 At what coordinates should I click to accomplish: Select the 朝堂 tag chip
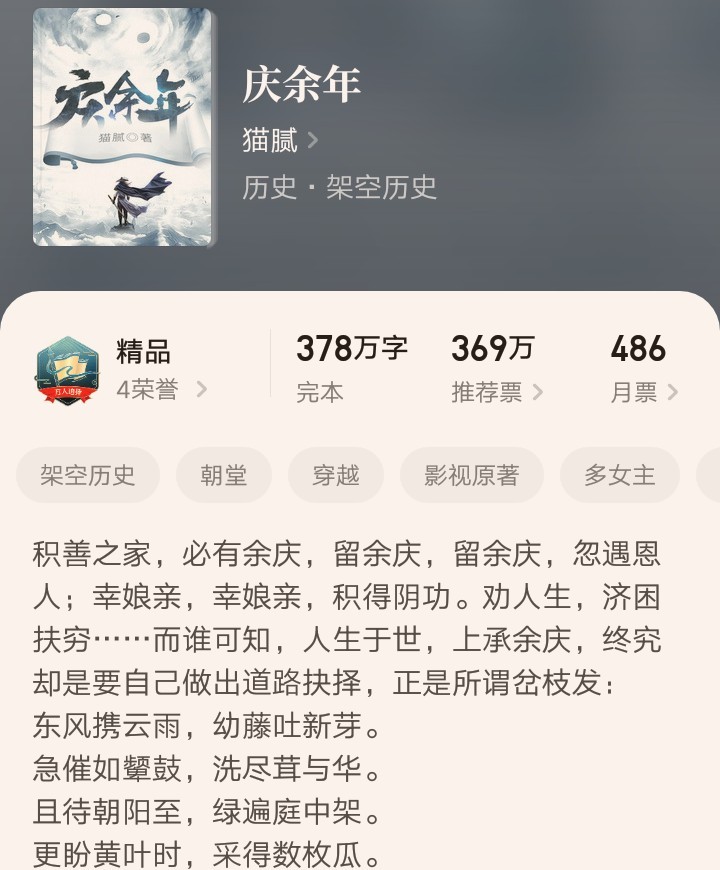coord(224,475)
